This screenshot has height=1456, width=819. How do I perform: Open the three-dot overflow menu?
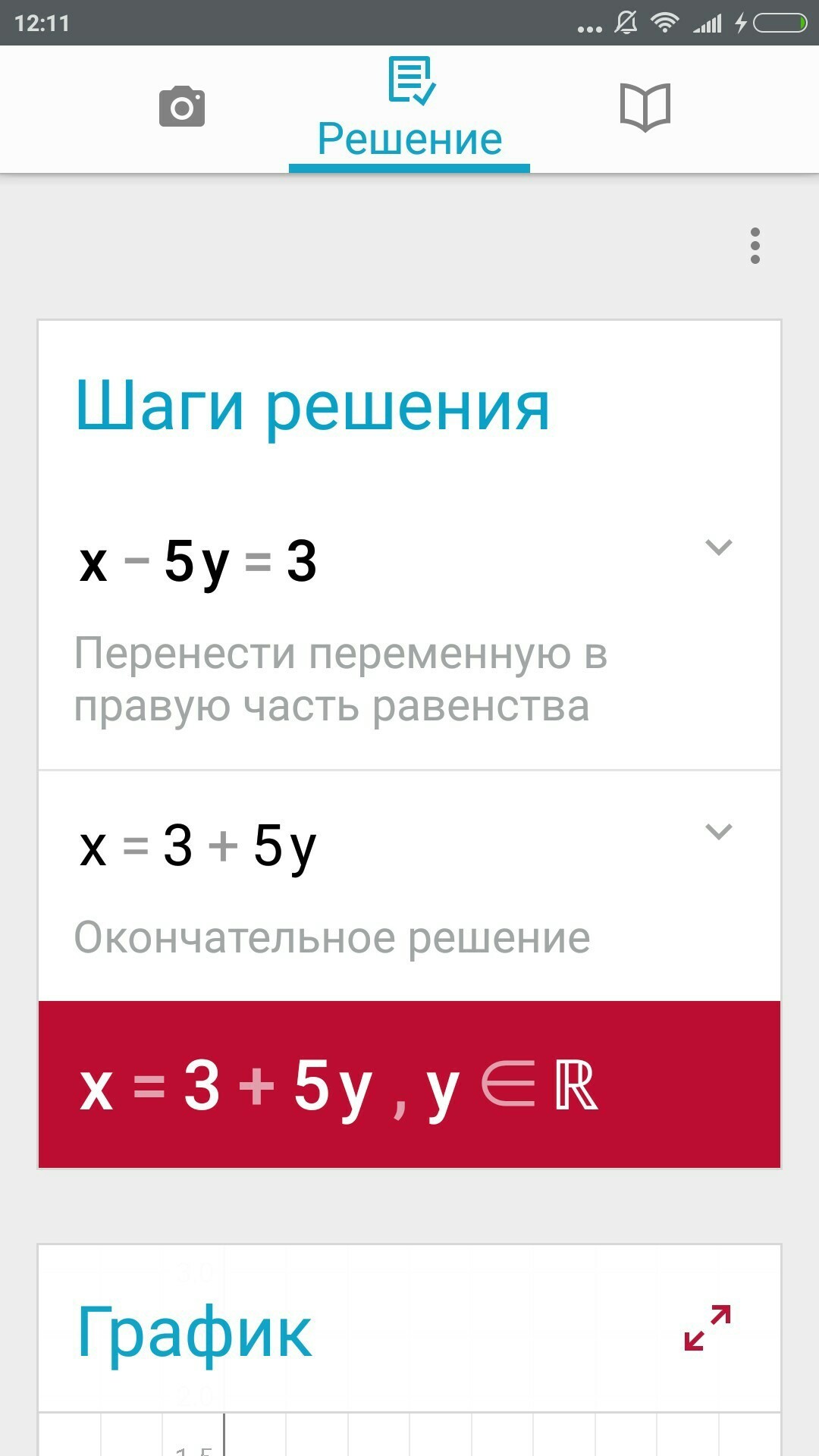coord(755,246)
